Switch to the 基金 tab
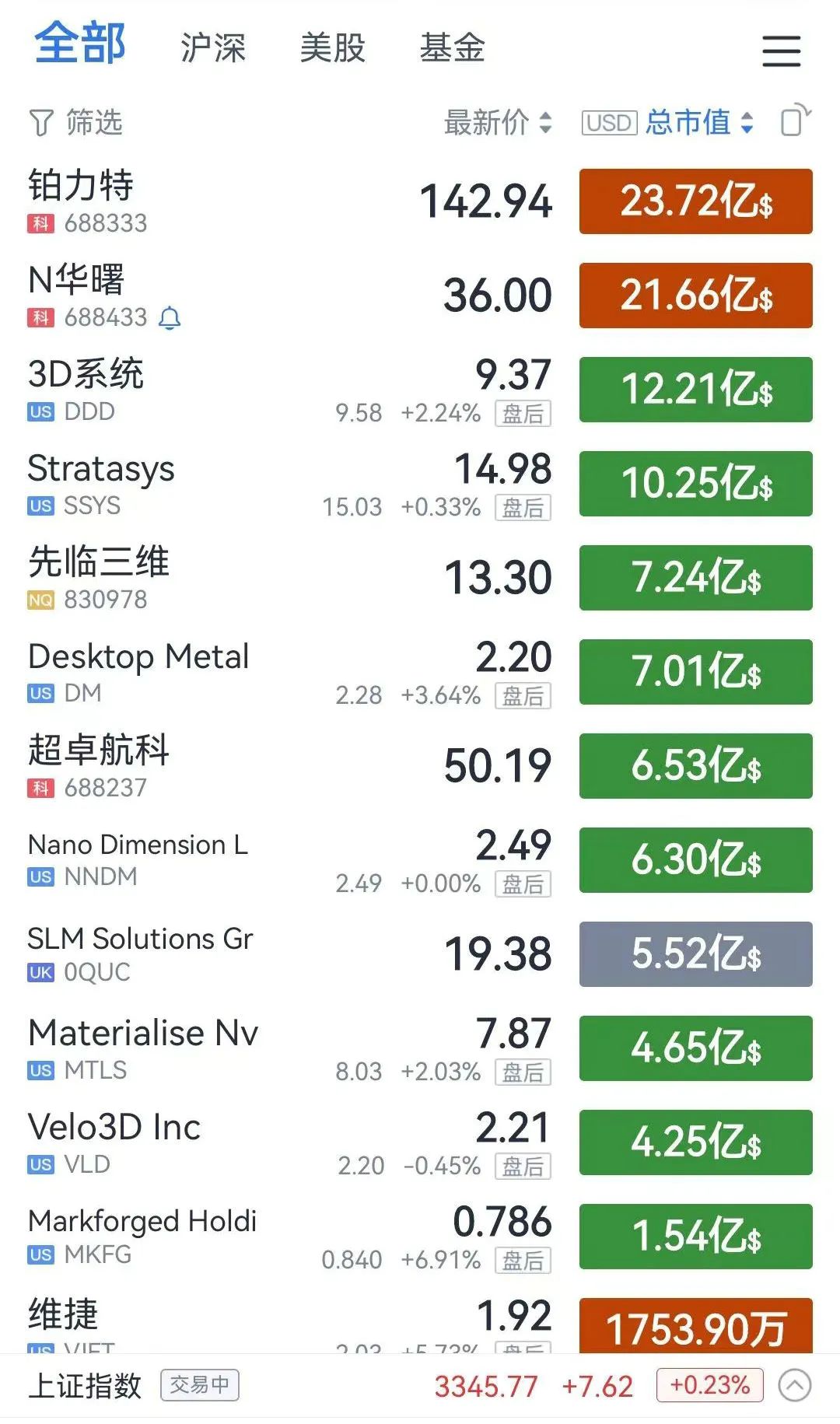Viewport: 840px width, 1424px height. (x=452, y=47)
